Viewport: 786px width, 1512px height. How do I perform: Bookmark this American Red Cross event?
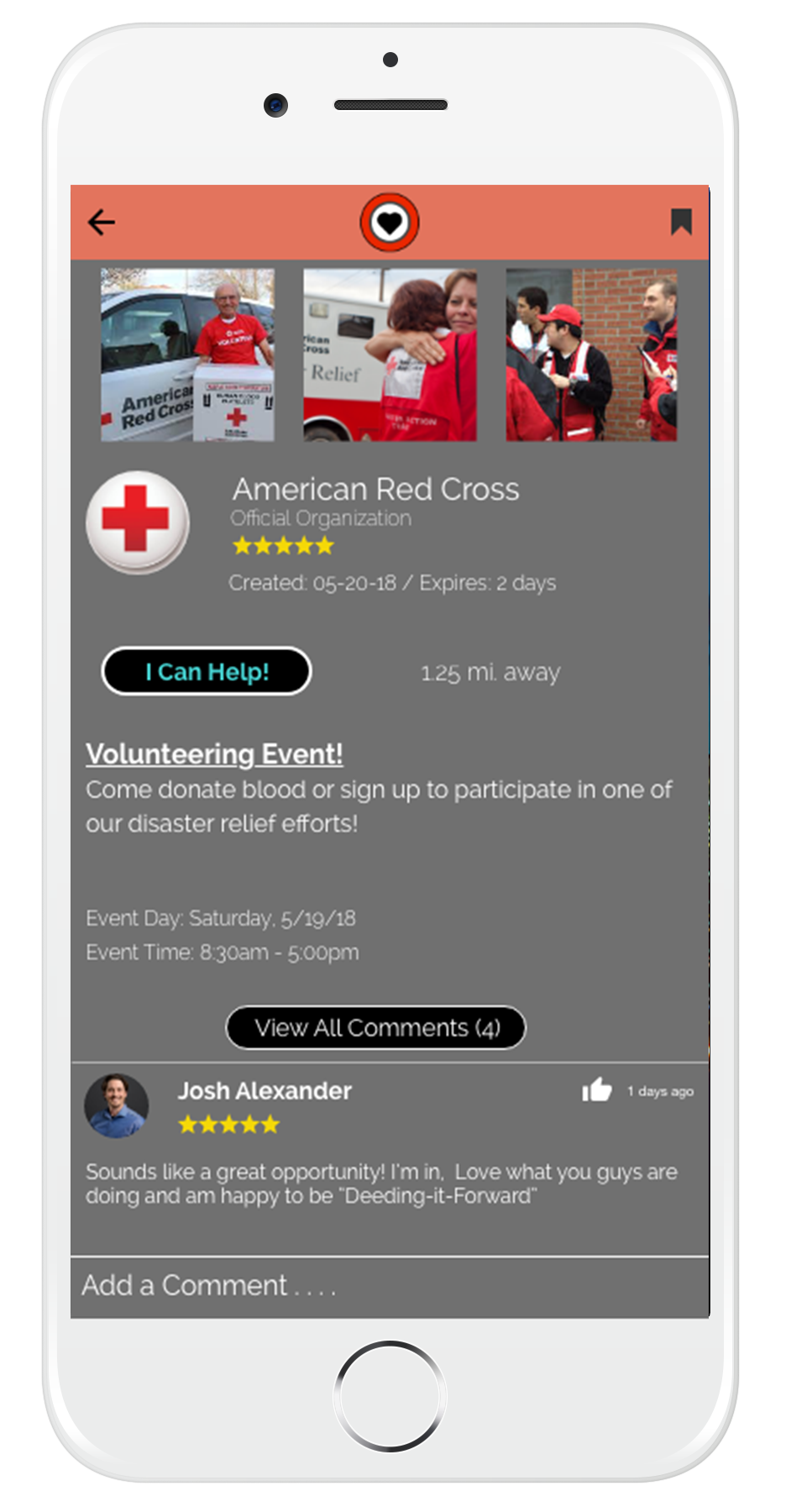tap(681, 223)
